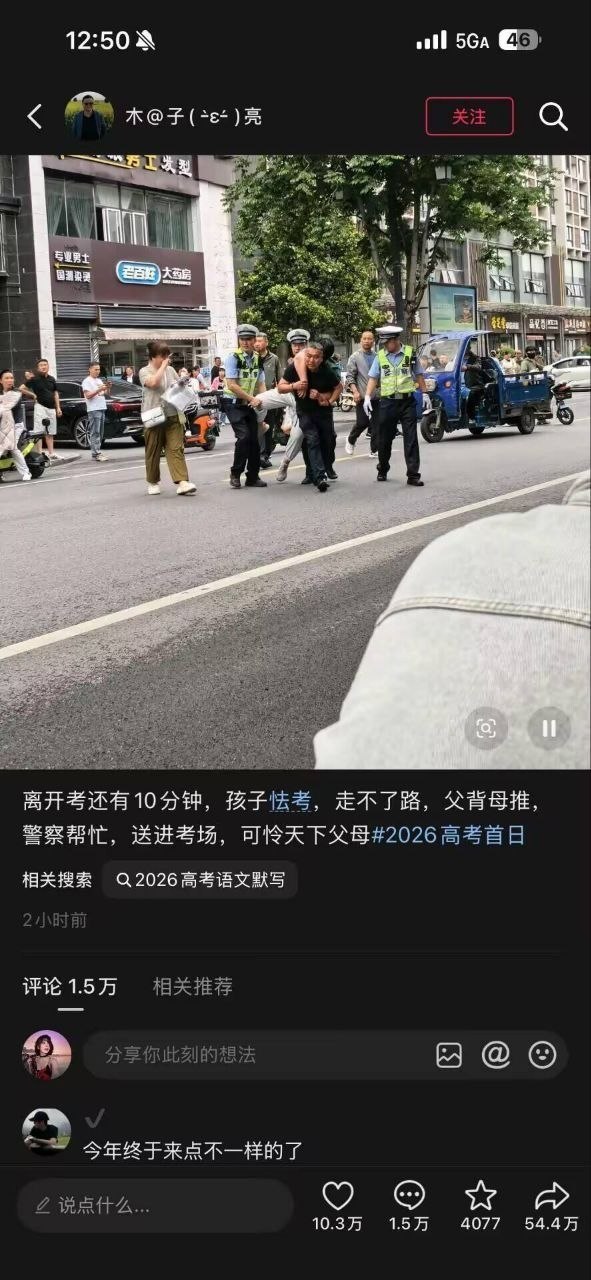This screenshot has height=1280, width=591.
Task: Open the image recognition scan icon
Action: [x=486, y=728]
